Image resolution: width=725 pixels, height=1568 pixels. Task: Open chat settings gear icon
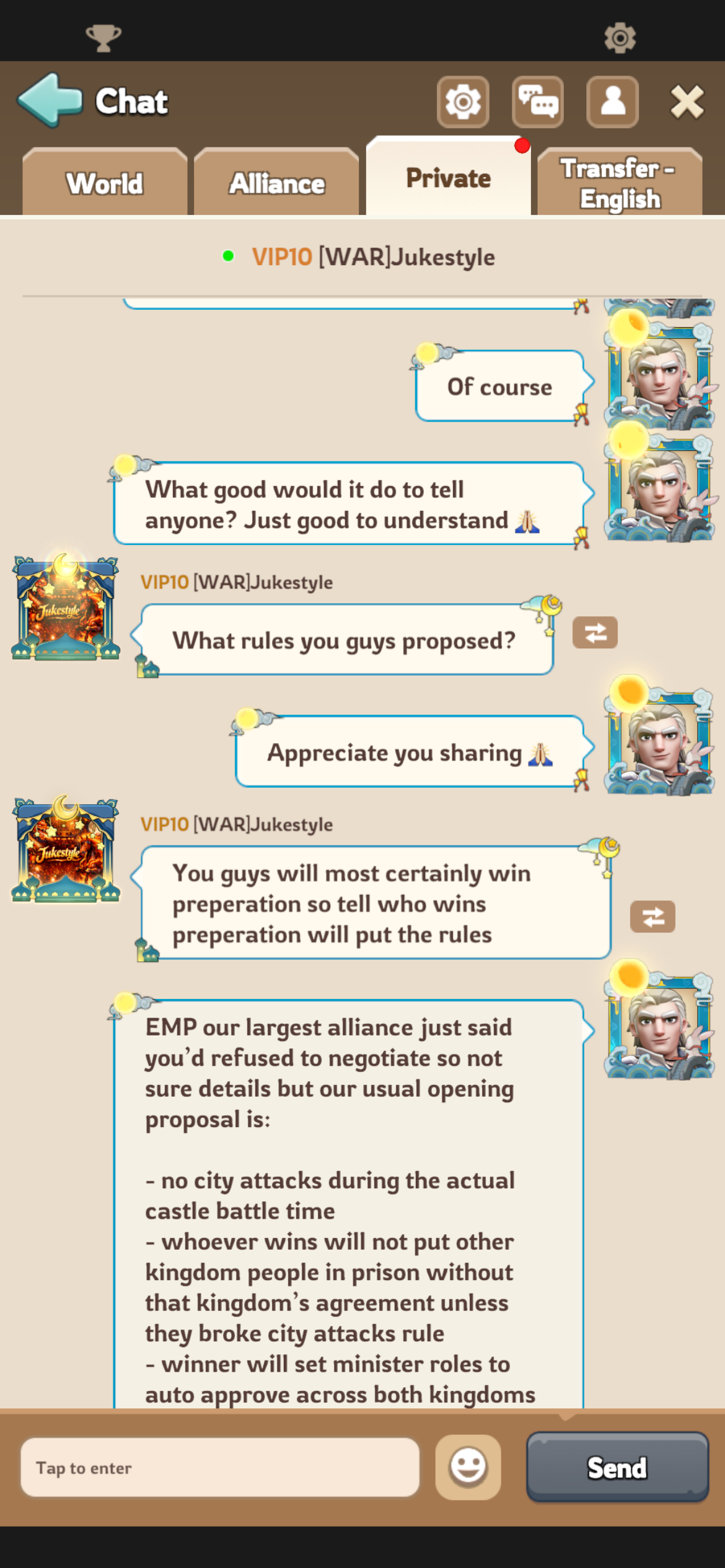[x=462, y=102]
